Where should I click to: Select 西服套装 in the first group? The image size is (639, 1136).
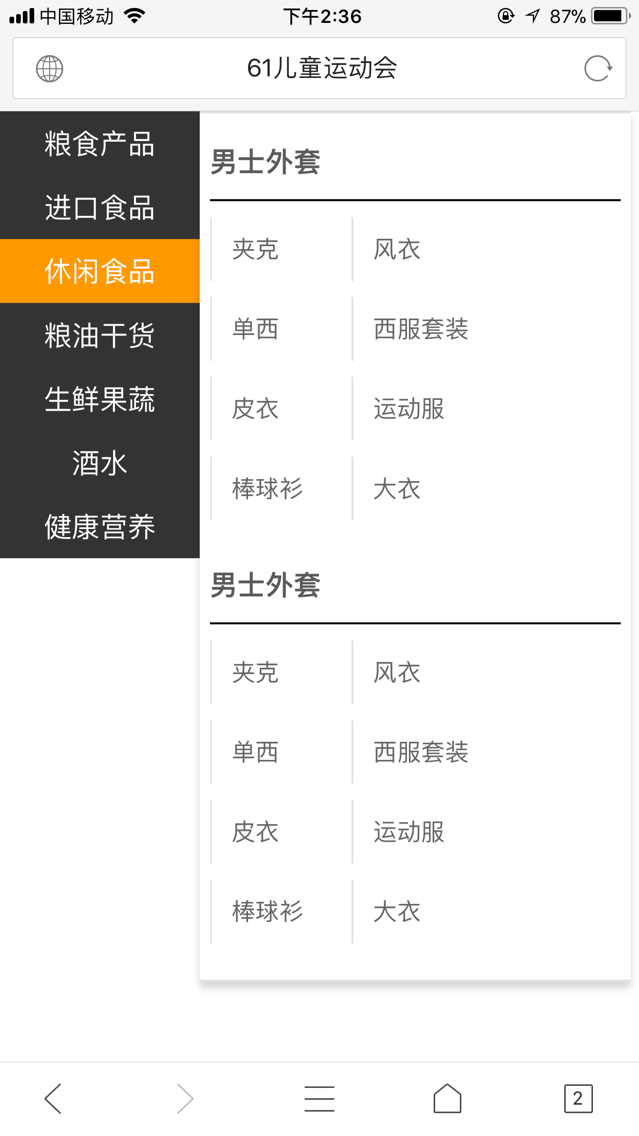pyautogui.click(x=421, y=329)
